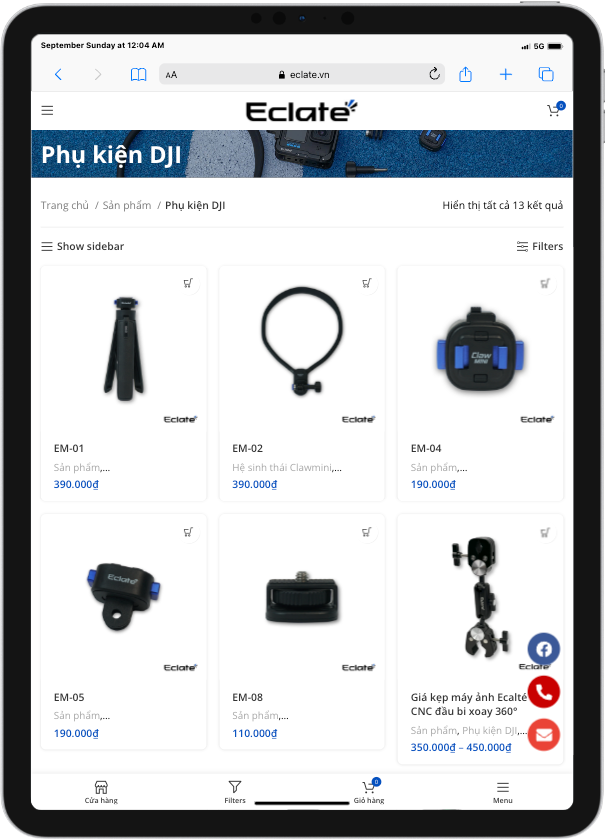Open the hamburger menu at top left
The image size is (605, 839).
click(x=47, y=111)
